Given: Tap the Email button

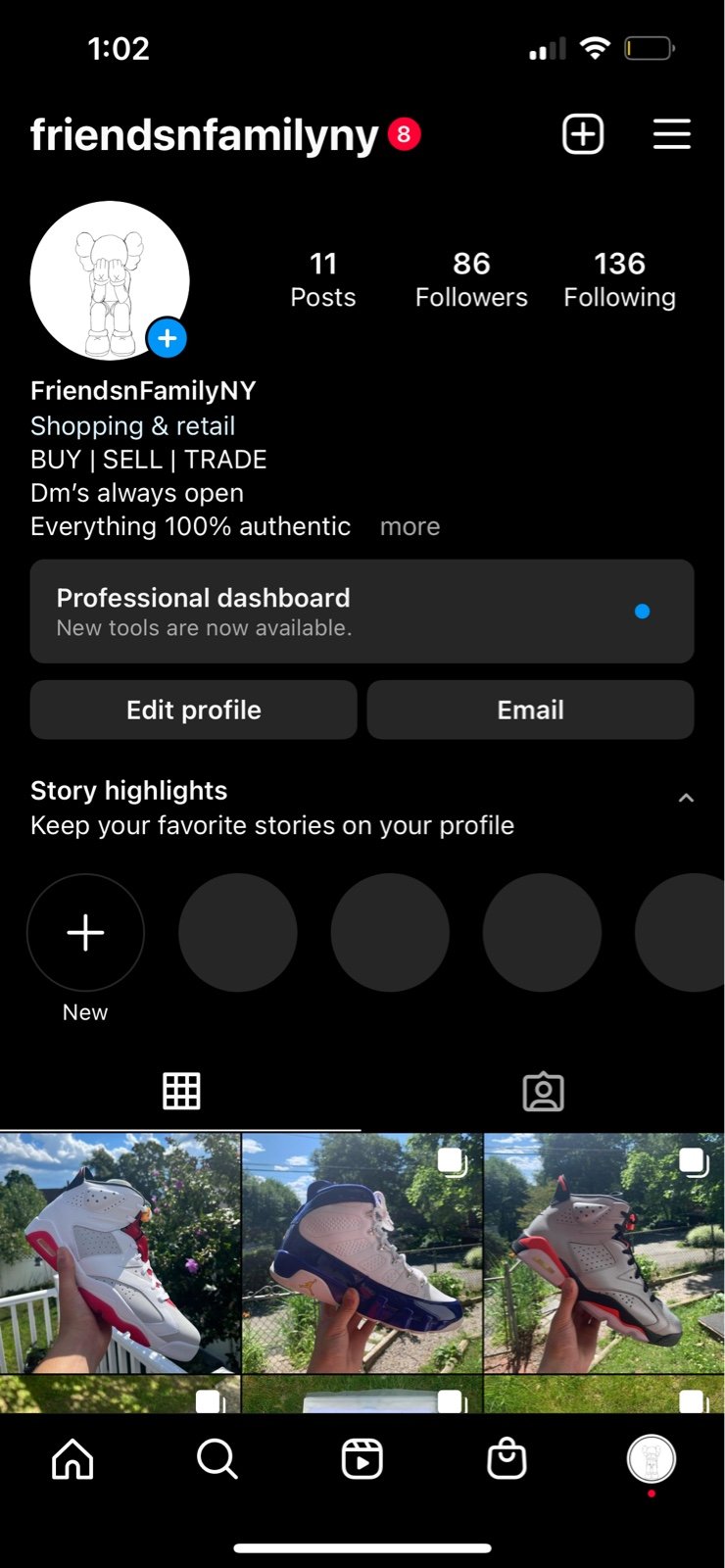Looking at the screenshot, I should click(x=531, y=710).
